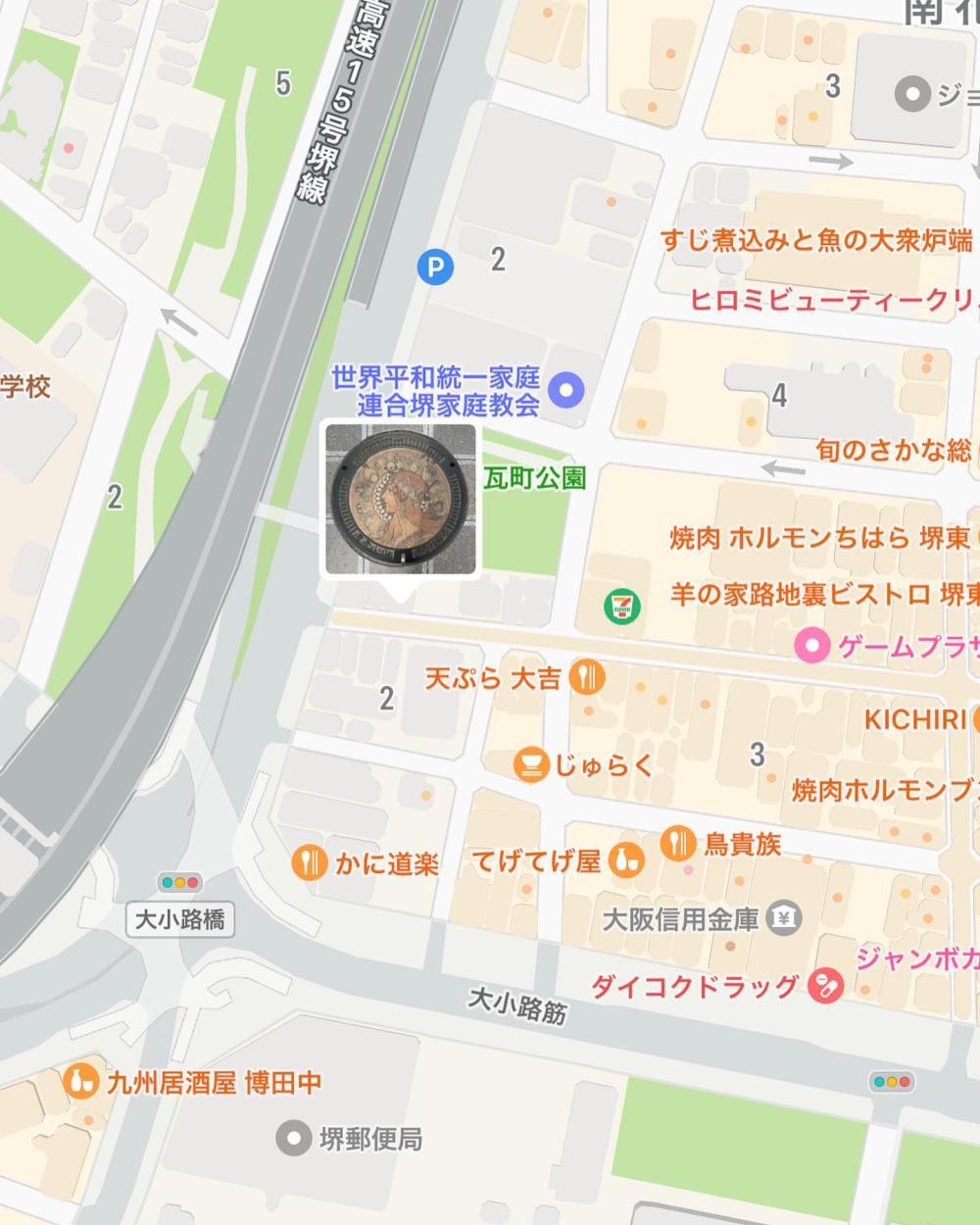980x1225 pixels.
Task: Open 堺郵便局 post office marker
Action: [x=293, y=1139]
